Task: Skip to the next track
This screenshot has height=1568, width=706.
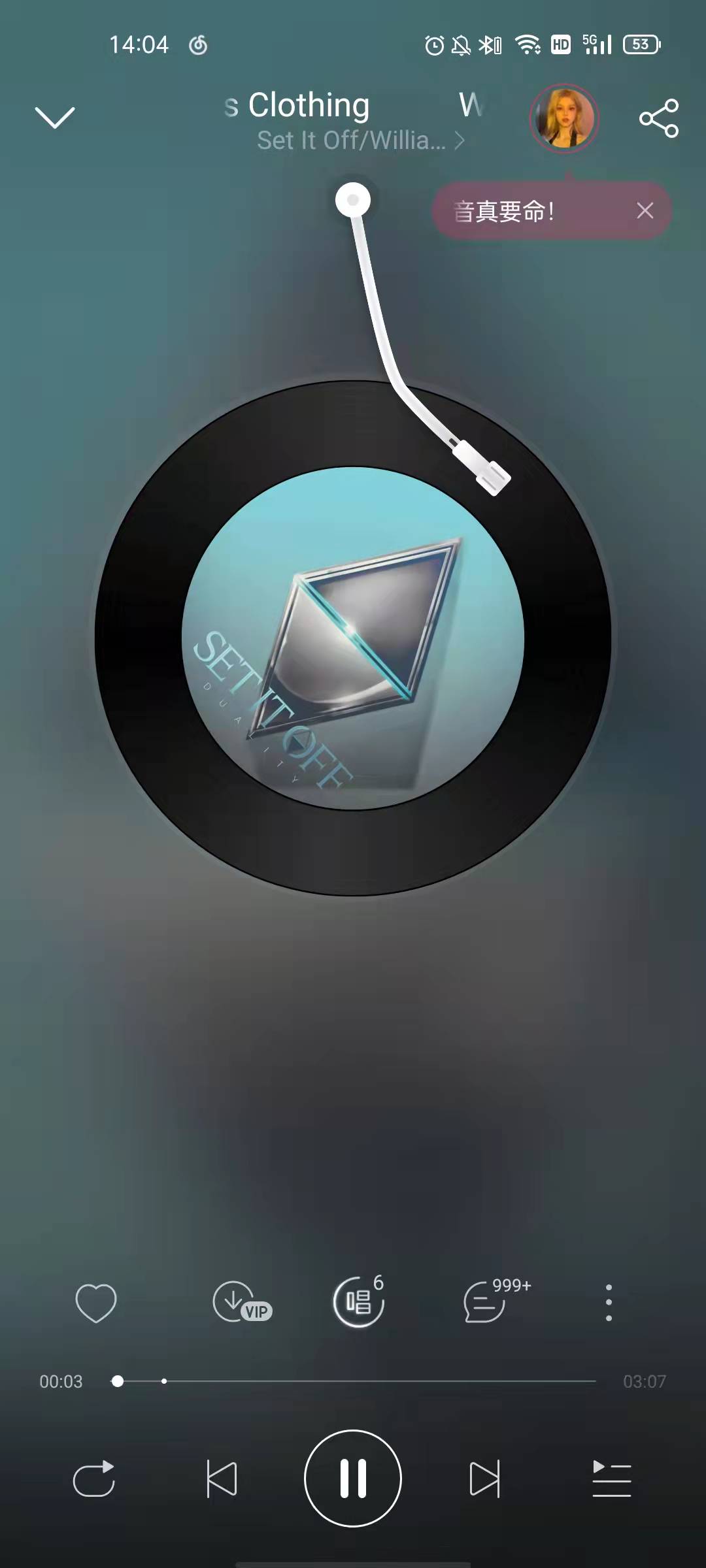Action: pos(484,1479)
